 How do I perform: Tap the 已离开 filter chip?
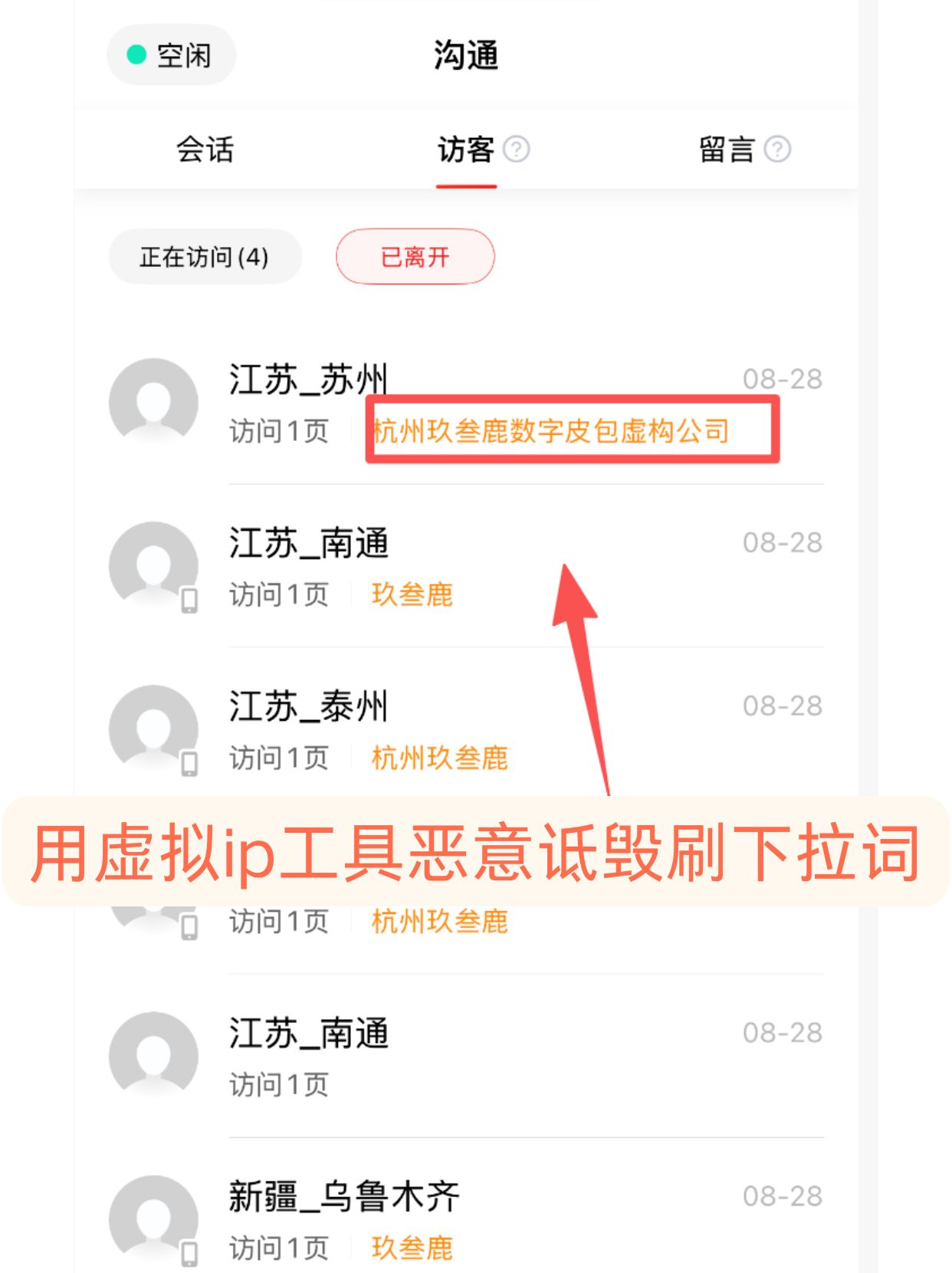(415, 257)
